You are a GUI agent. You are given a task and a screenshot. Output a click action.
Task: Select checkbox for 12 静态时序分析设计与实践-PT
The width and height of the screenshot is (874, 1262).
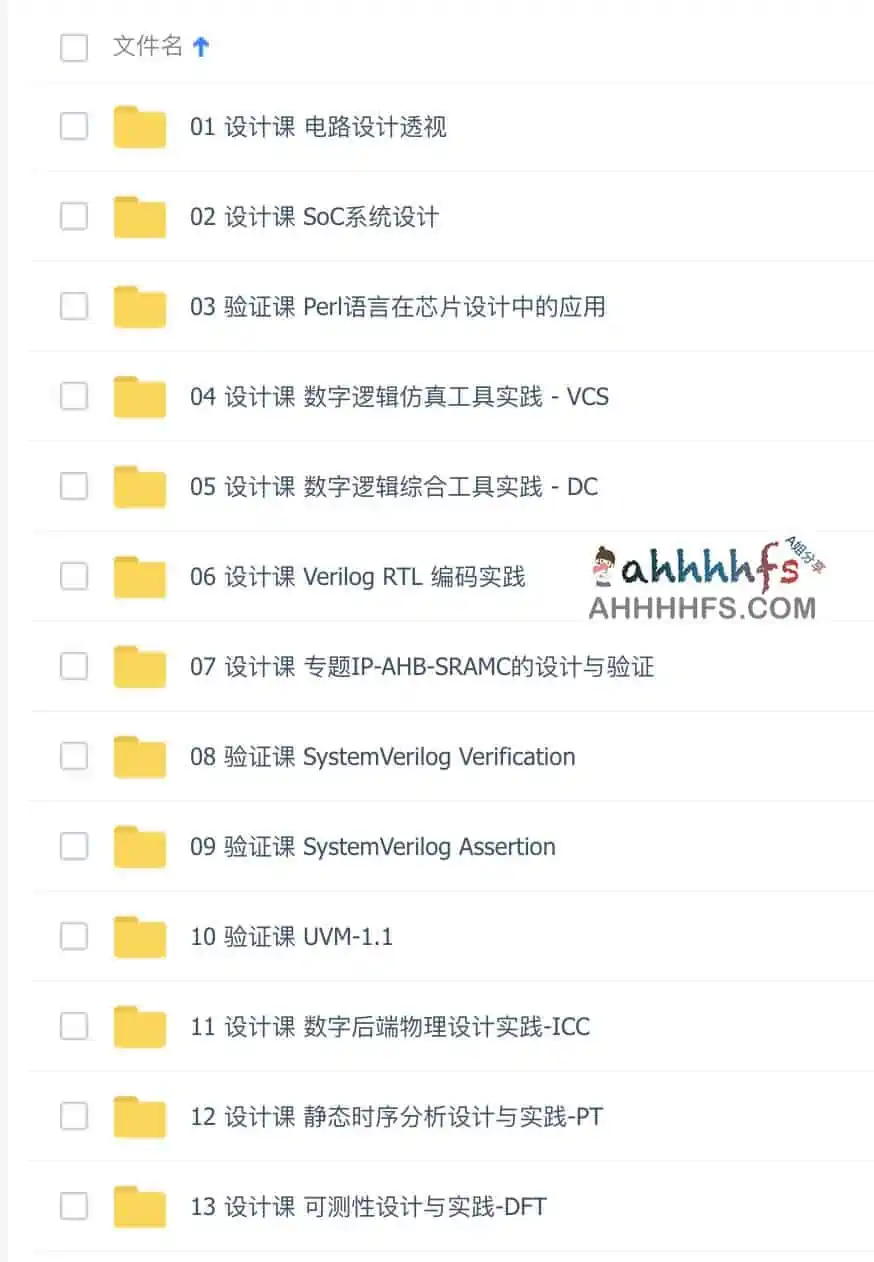[x=74, y=1116]
